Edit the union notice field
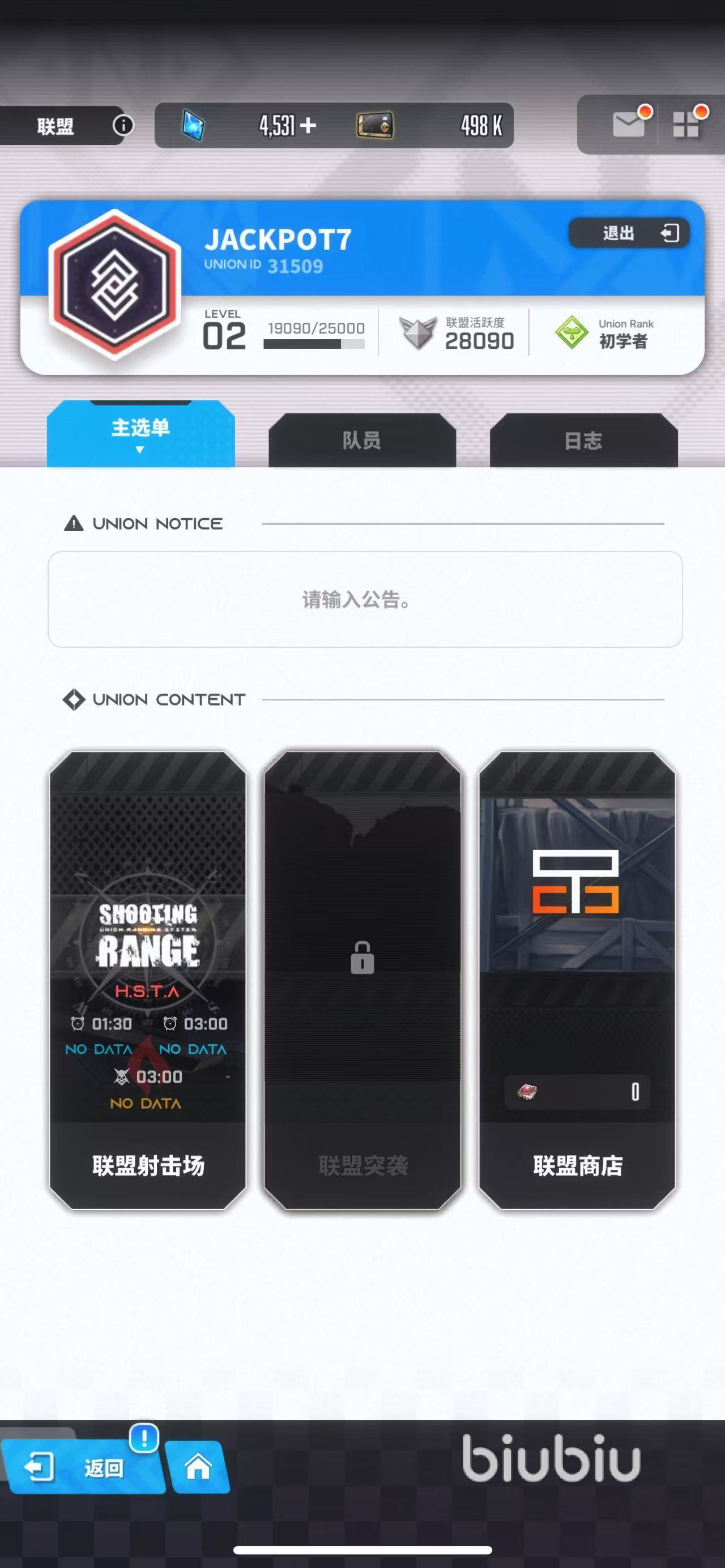The height and width of the screenshot is (1568, 725). click(x=365, y=599)
